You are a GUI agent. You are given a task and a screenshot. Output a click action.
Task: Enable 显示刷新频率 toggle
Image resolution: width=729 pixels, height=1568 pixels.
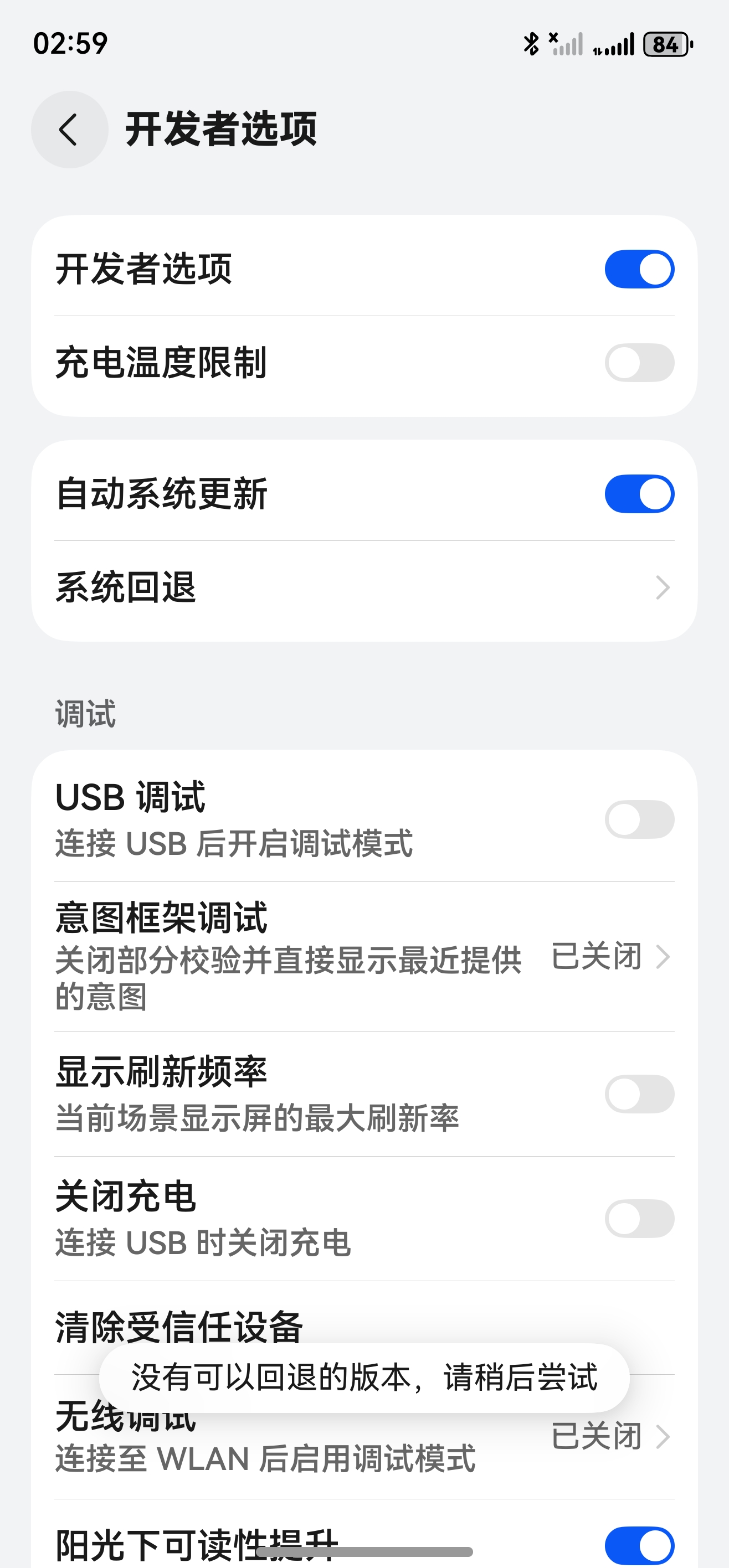point(639,1094)
